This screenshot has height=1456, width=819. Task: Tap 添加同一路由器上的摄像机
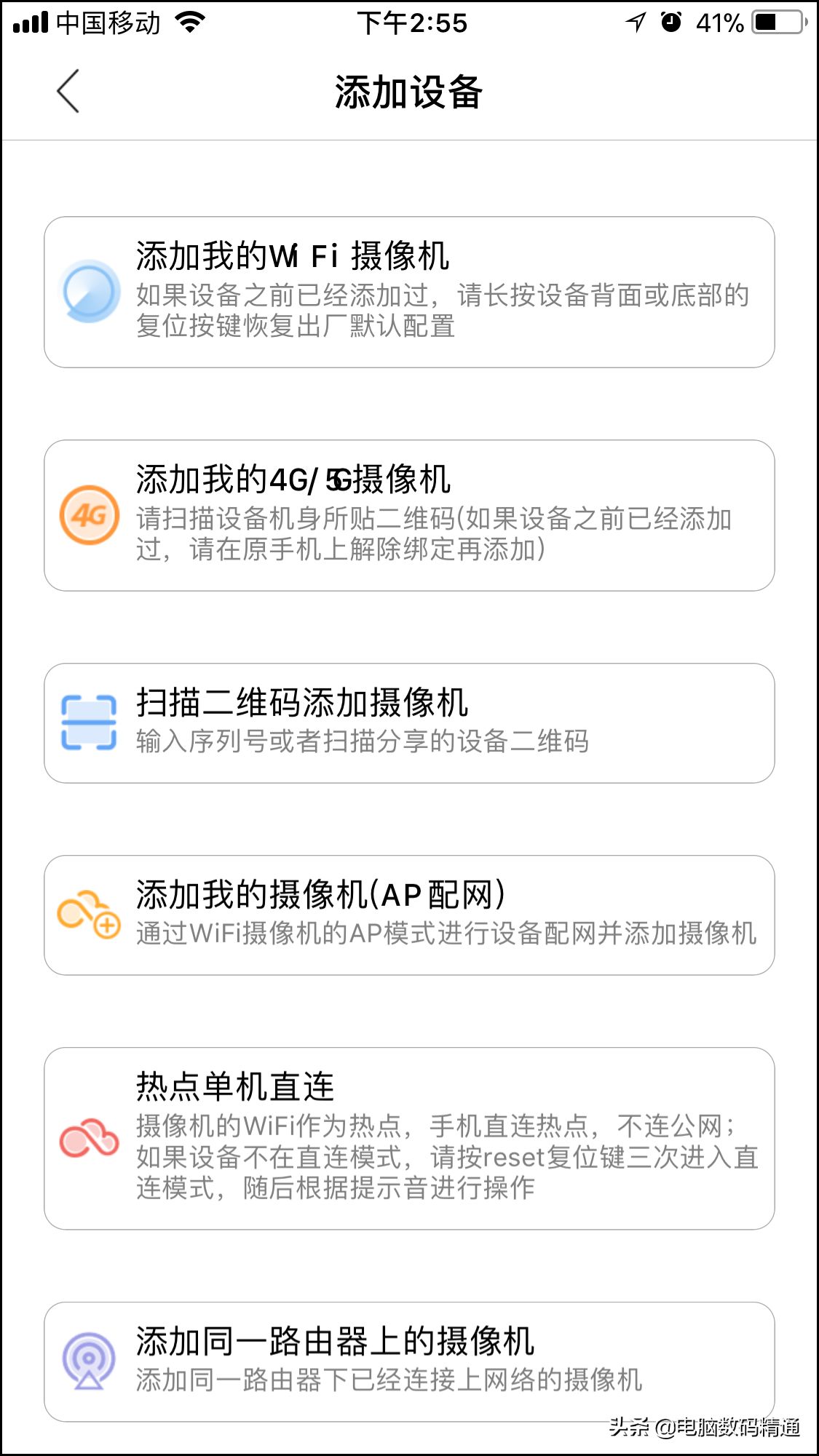tap(409, 1362)
